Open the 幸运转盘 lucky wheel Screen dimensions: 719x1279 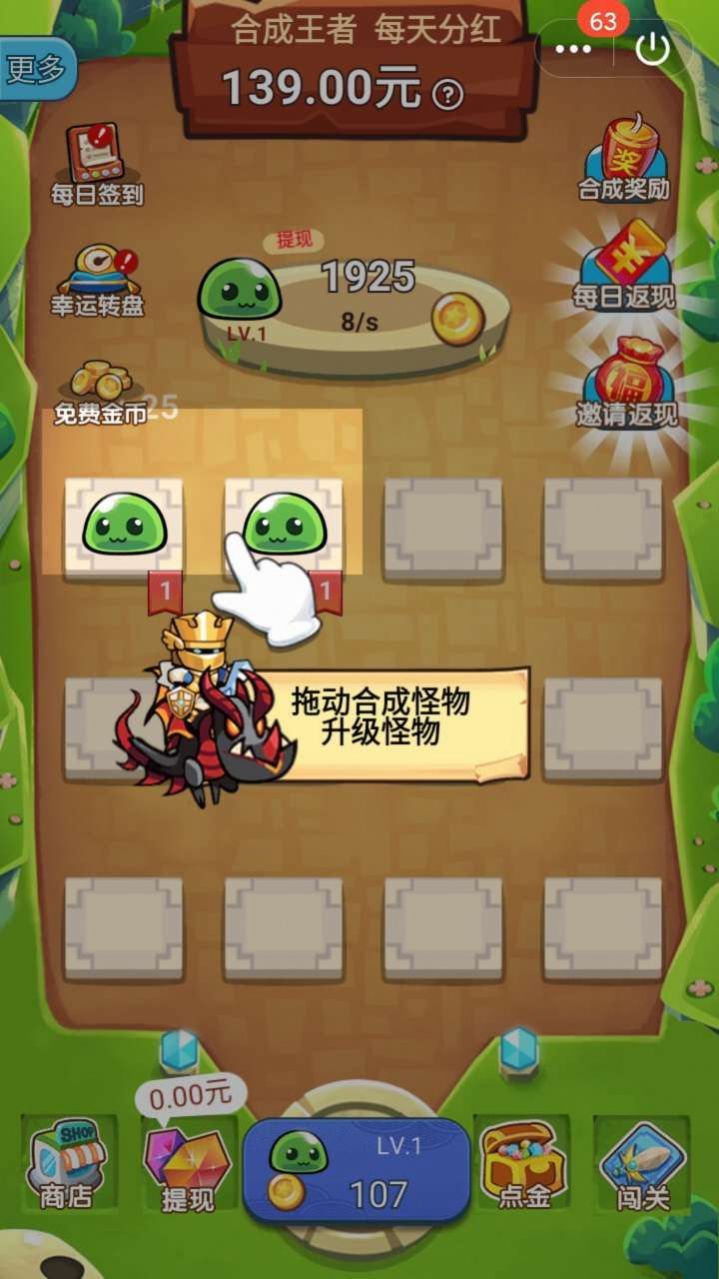97,280
